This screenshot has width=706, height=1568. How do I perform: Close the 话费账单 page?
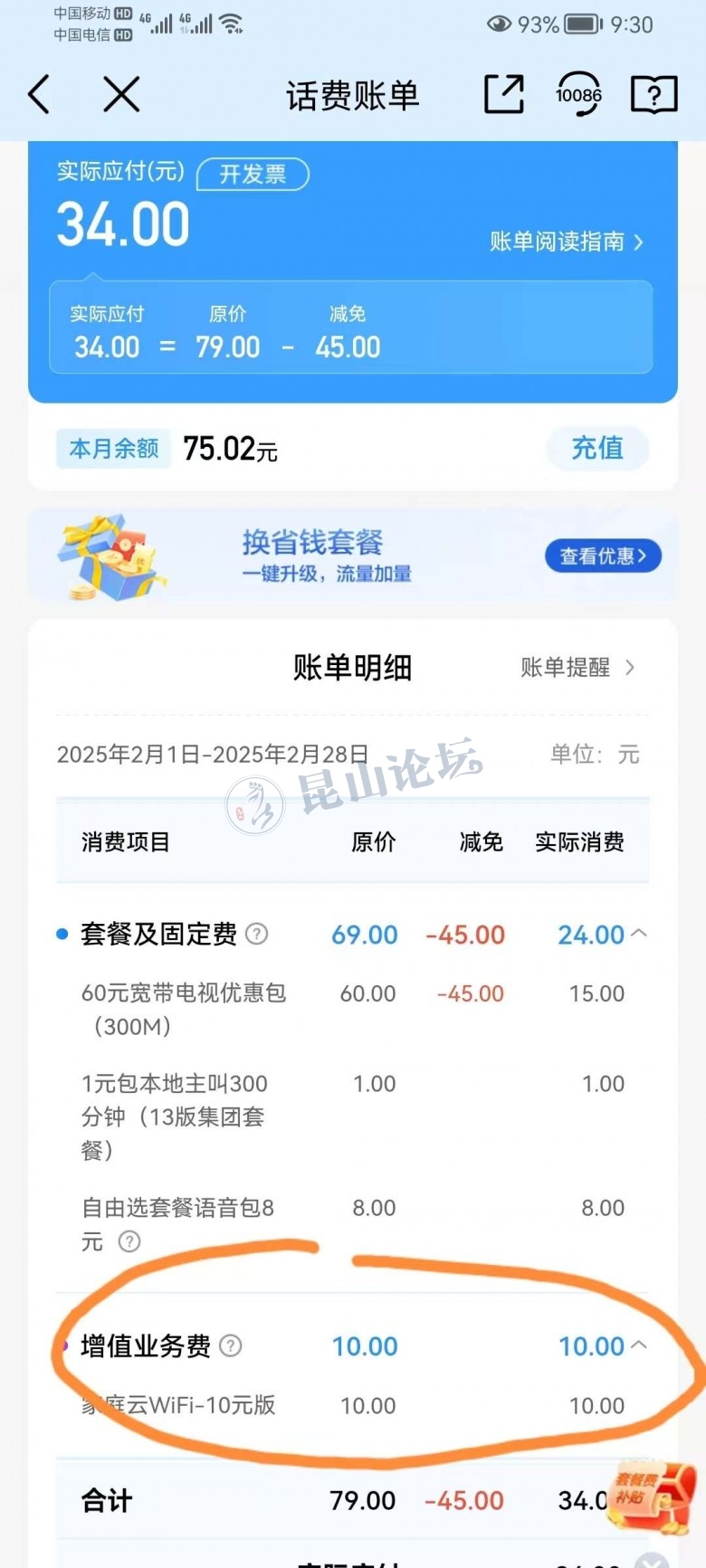pos(121,94)
